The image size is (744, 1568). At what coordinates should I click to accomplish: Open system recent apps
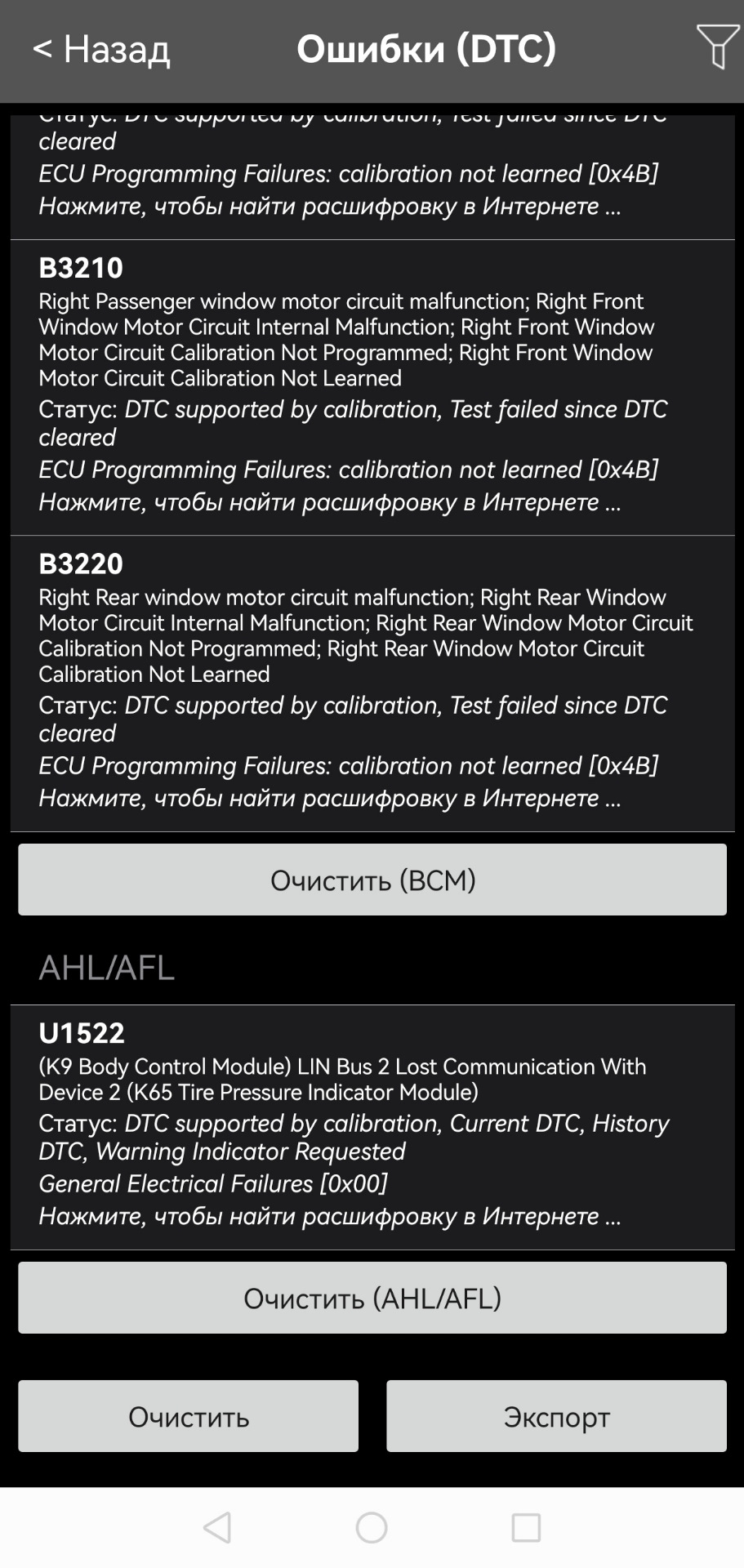click(x=526, y=1527)
